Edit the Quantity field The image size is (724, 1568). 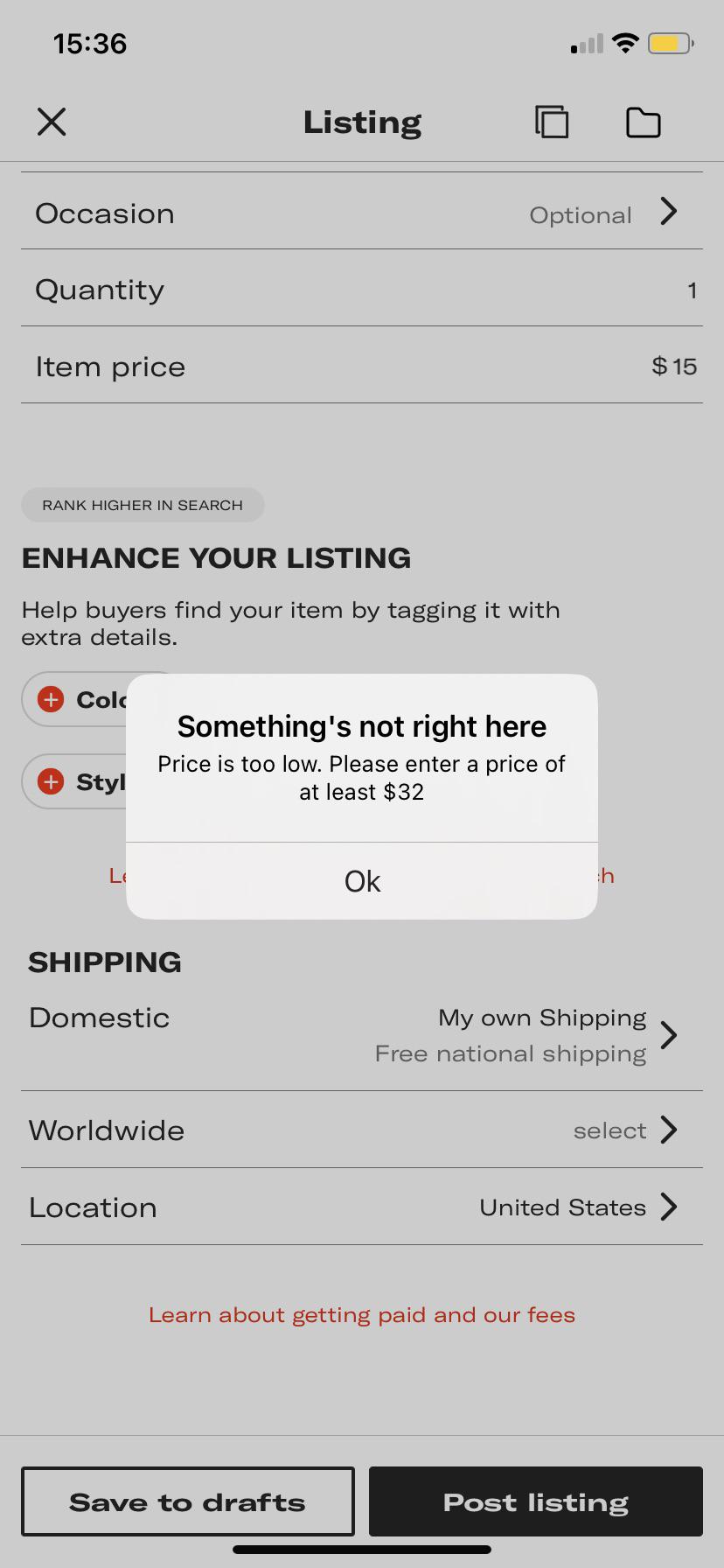[x=362, y=290]
